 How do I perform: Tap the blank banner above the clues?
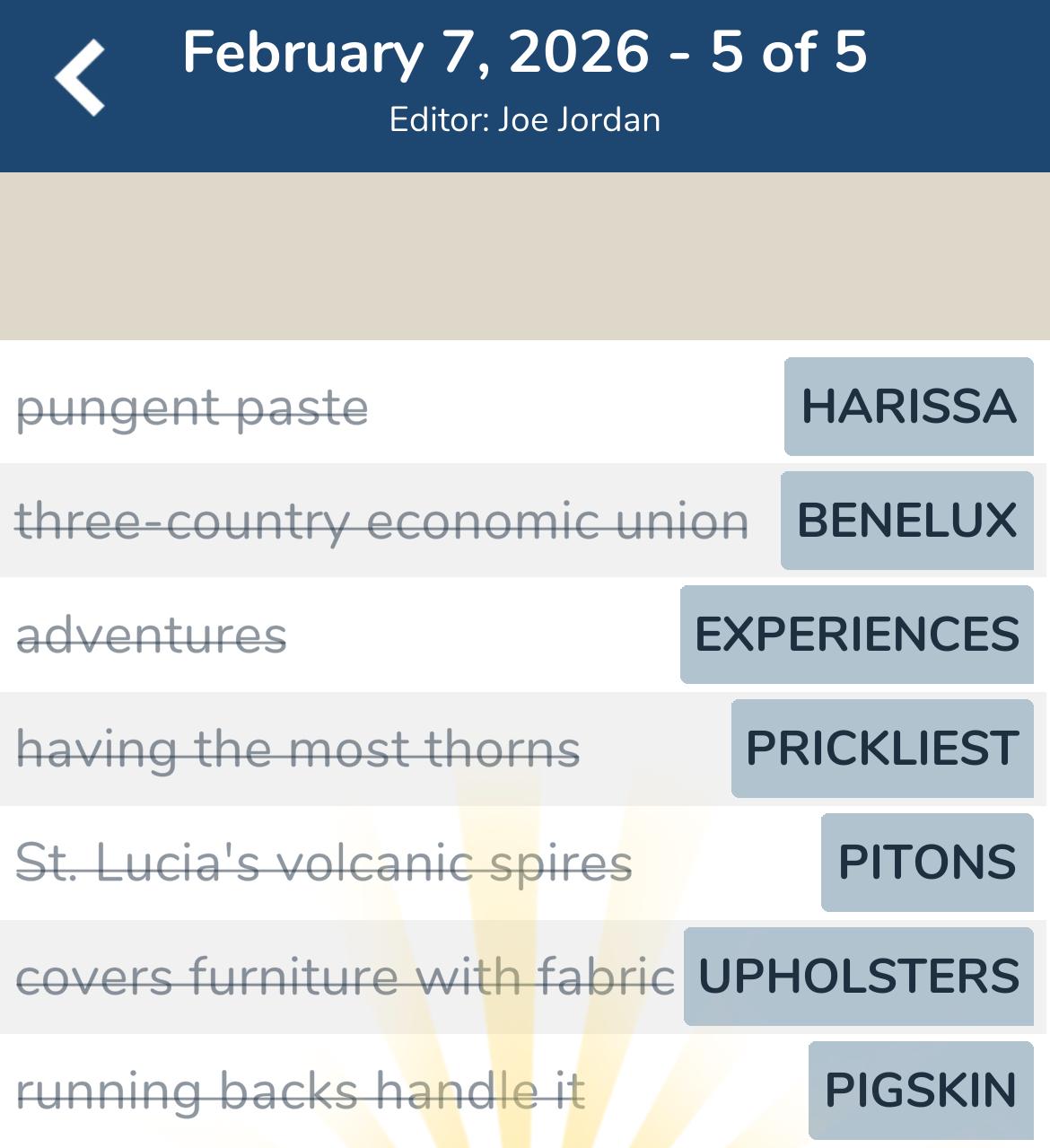coord(525,254)
